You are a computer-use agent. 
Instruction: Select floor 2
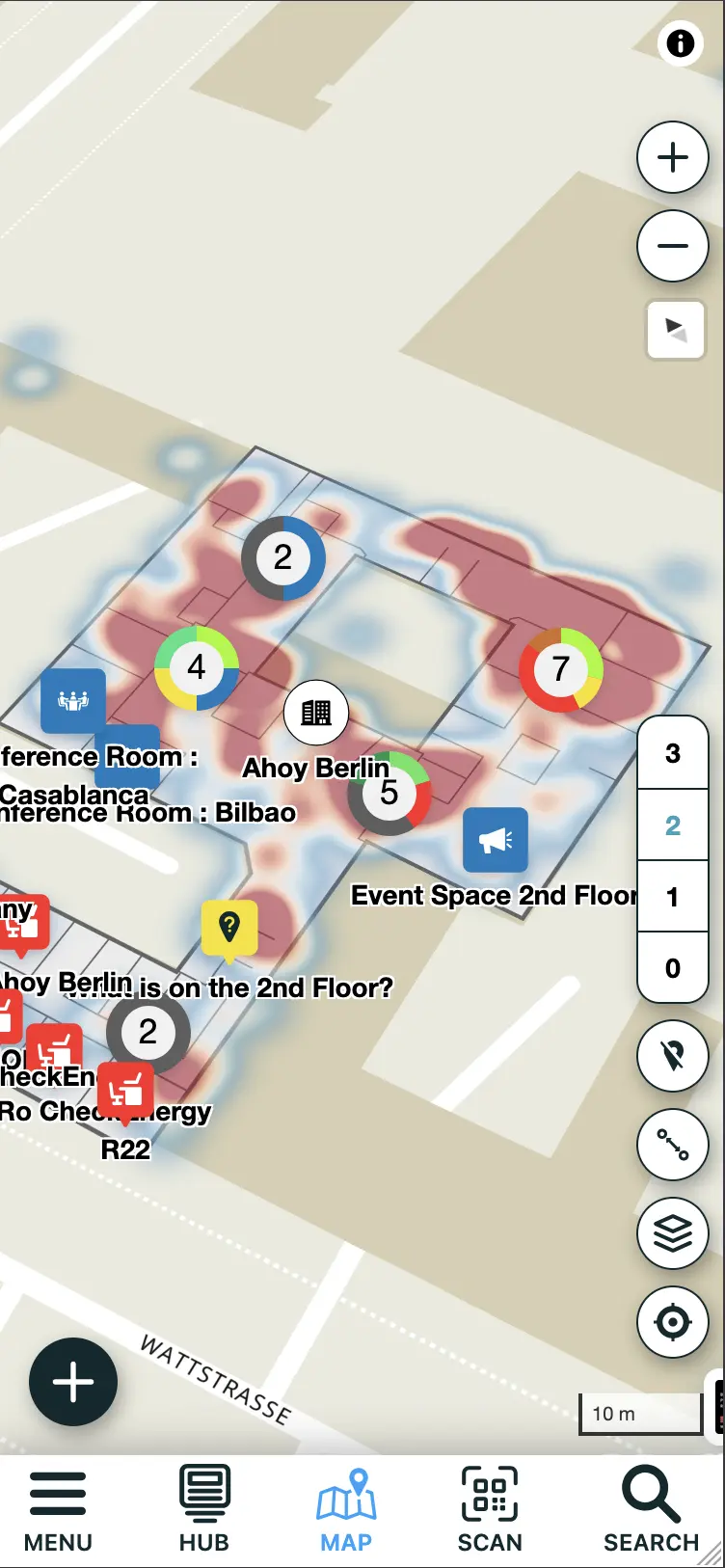coord(673,825)
